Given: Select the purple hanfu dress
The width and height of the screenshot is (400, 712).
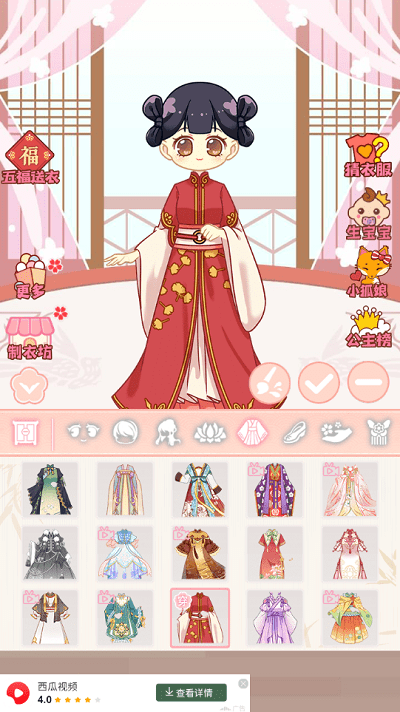Looking at the screenshot, I should pyautogui.click(x=275, y=618).
